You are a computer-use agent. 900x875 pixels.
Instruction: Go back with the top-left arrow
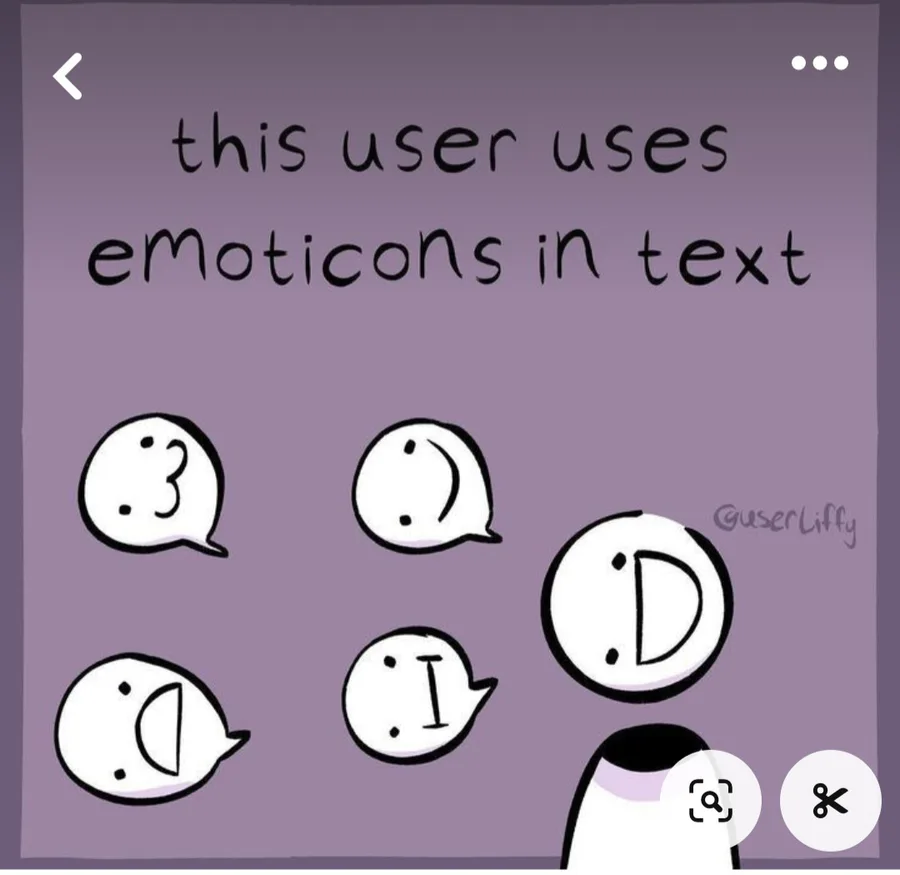coord(68,76)
